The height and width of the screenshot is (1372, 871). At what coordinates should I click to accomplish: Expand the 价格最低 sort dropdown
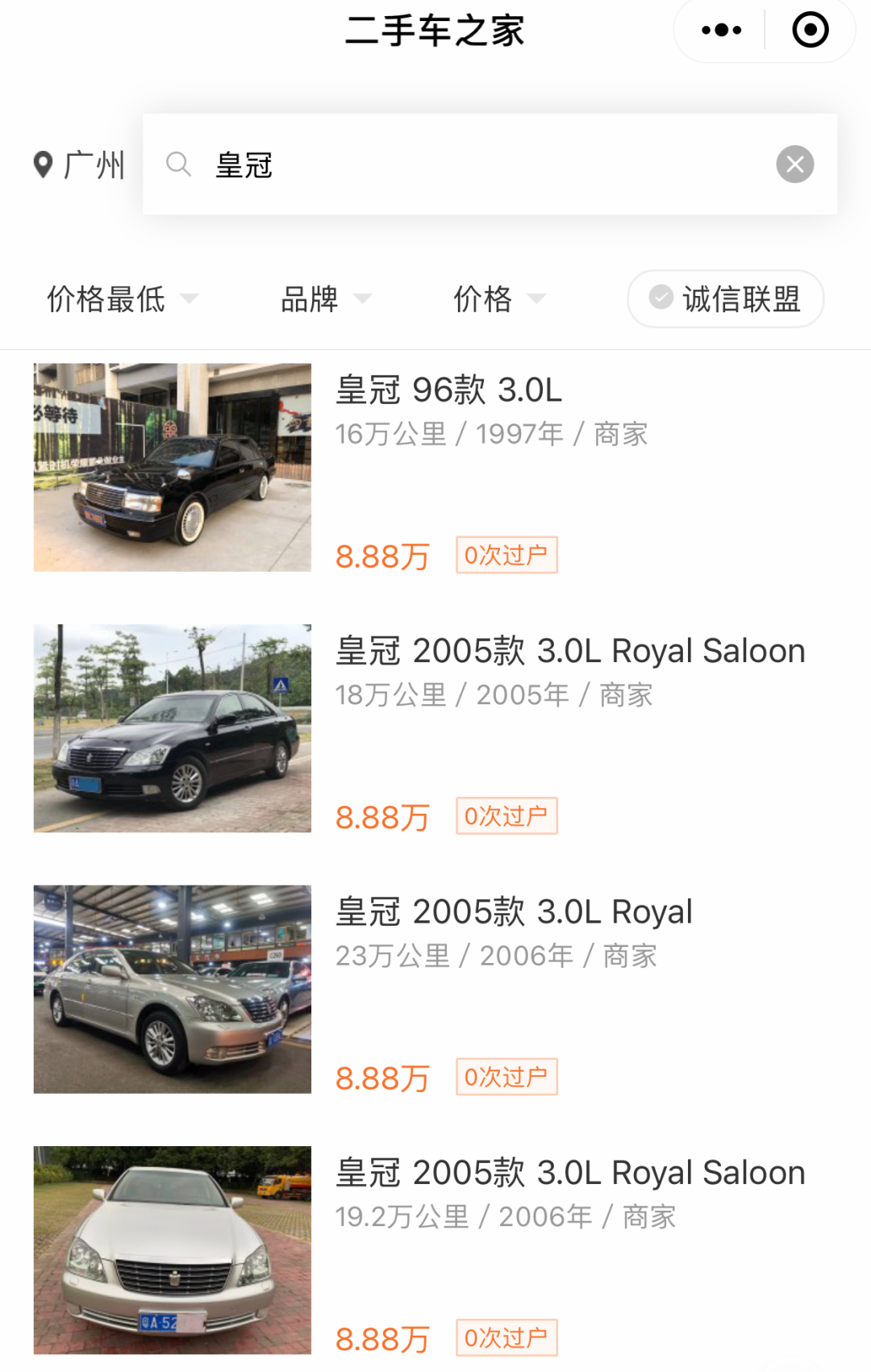[121, 299]
